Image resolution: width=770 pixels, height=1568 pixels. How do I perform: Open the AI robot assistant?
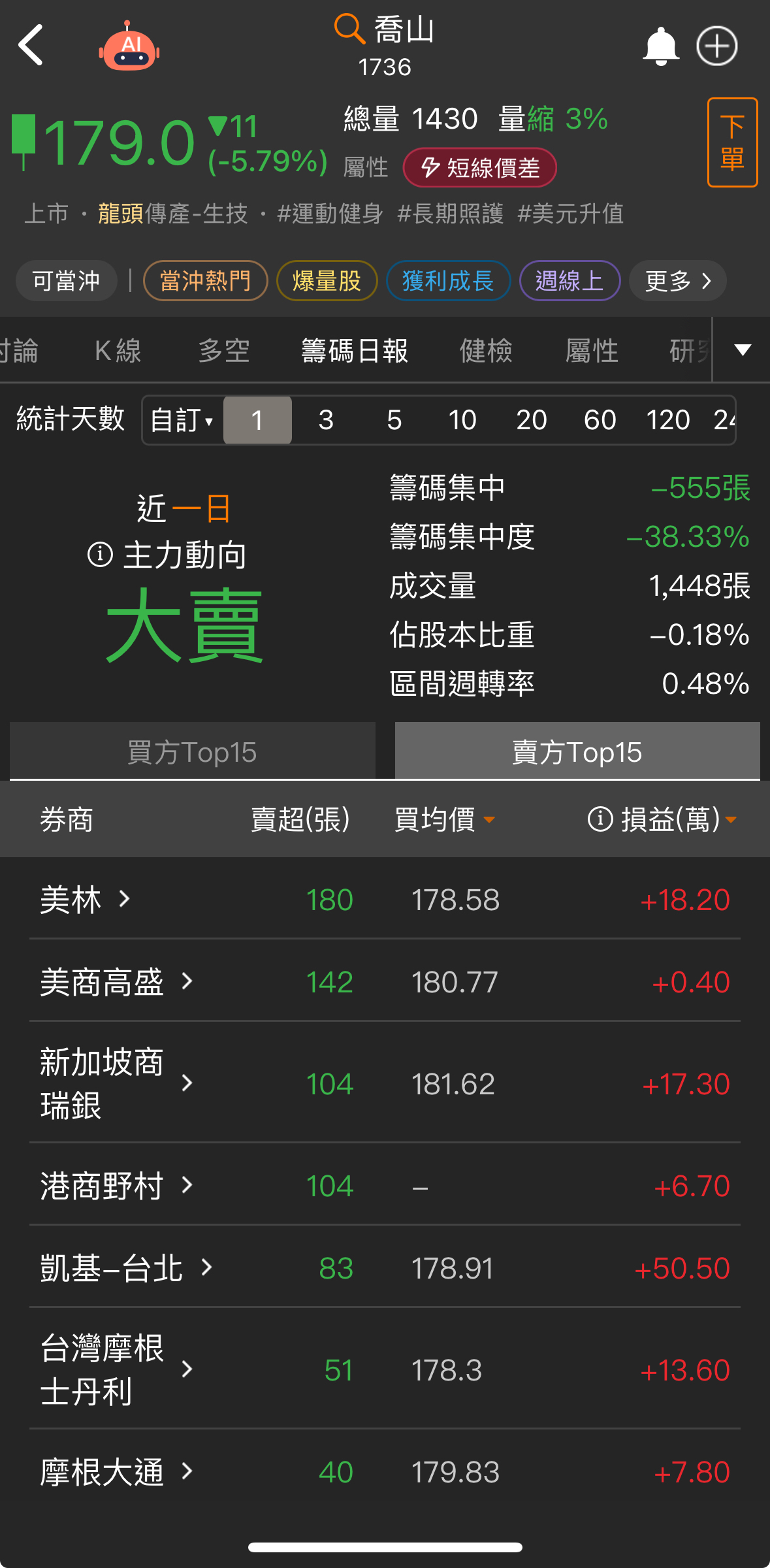[x=129, y=47]
